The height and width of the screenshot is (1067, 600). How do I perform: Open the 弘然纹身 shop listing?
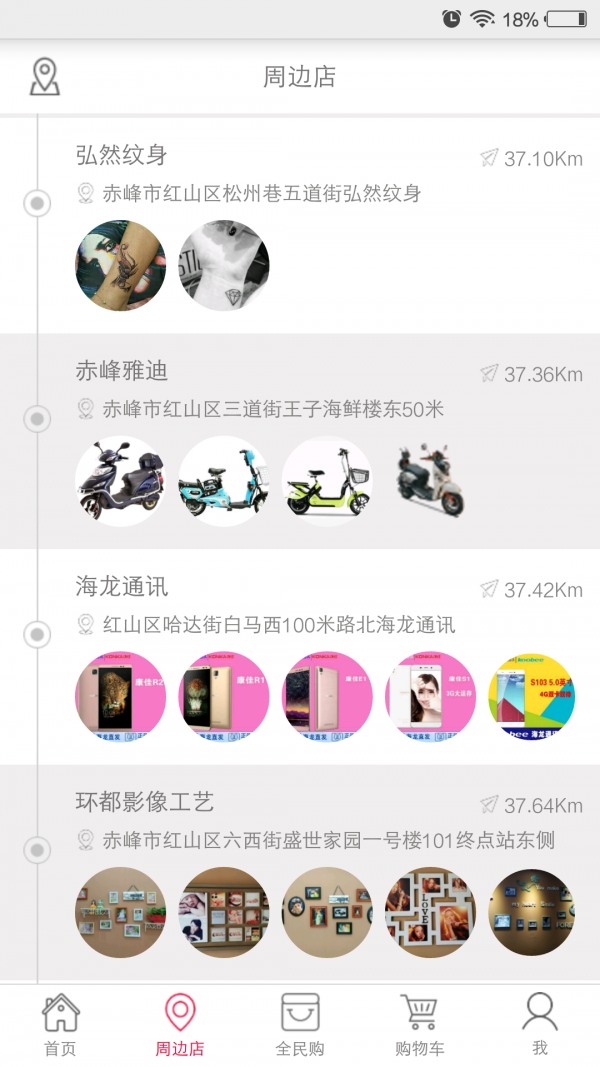(121, 155)
